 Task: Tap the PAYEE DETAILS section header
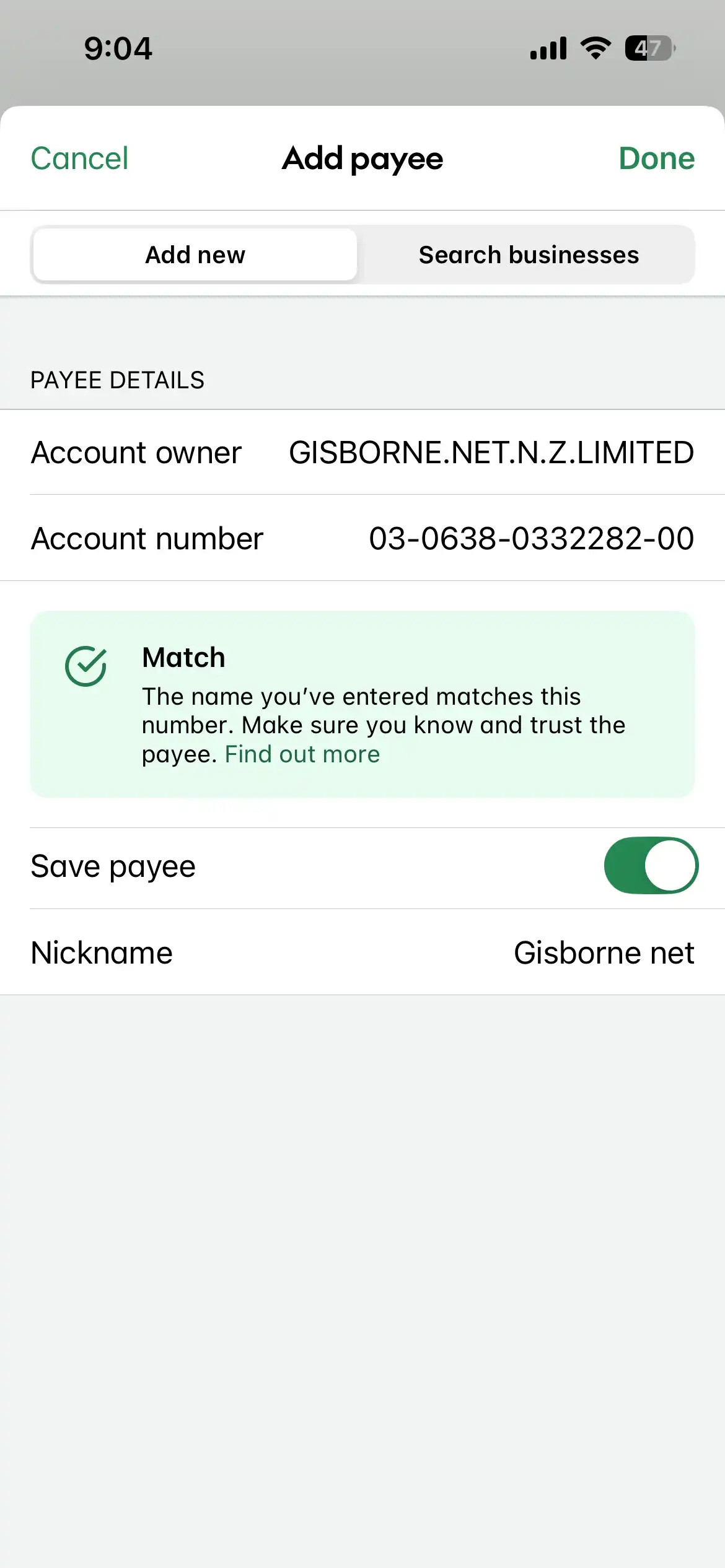(x=118, y=380)
